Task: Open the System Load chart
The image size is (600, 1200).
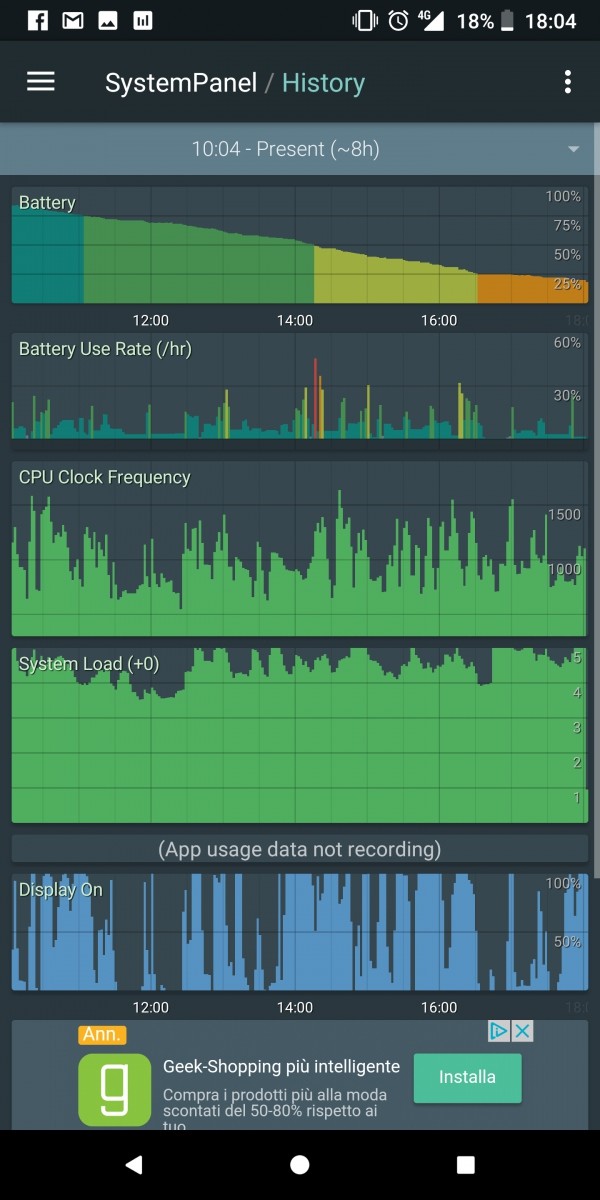Action: click(x=300, y=735)
